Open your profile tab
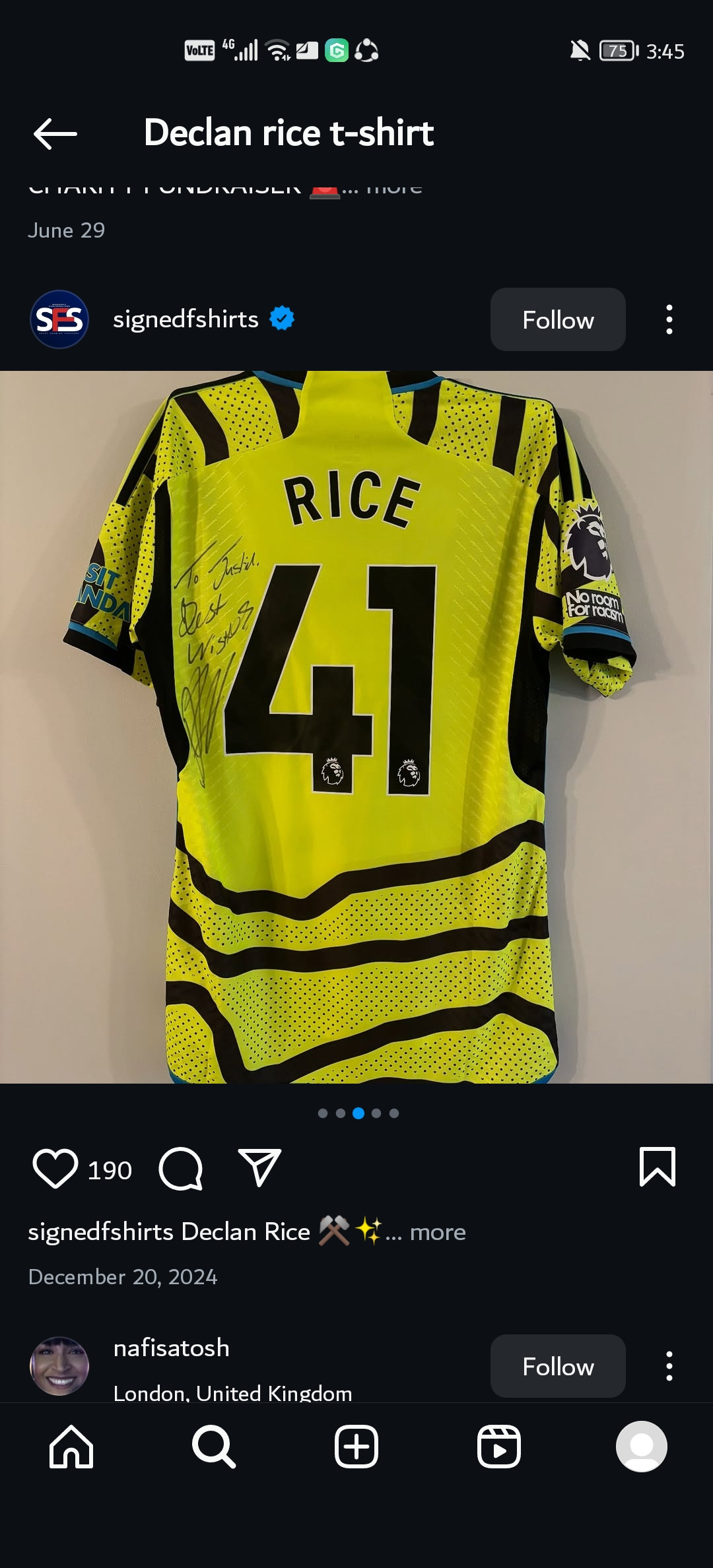 (x=641, y=1447)
